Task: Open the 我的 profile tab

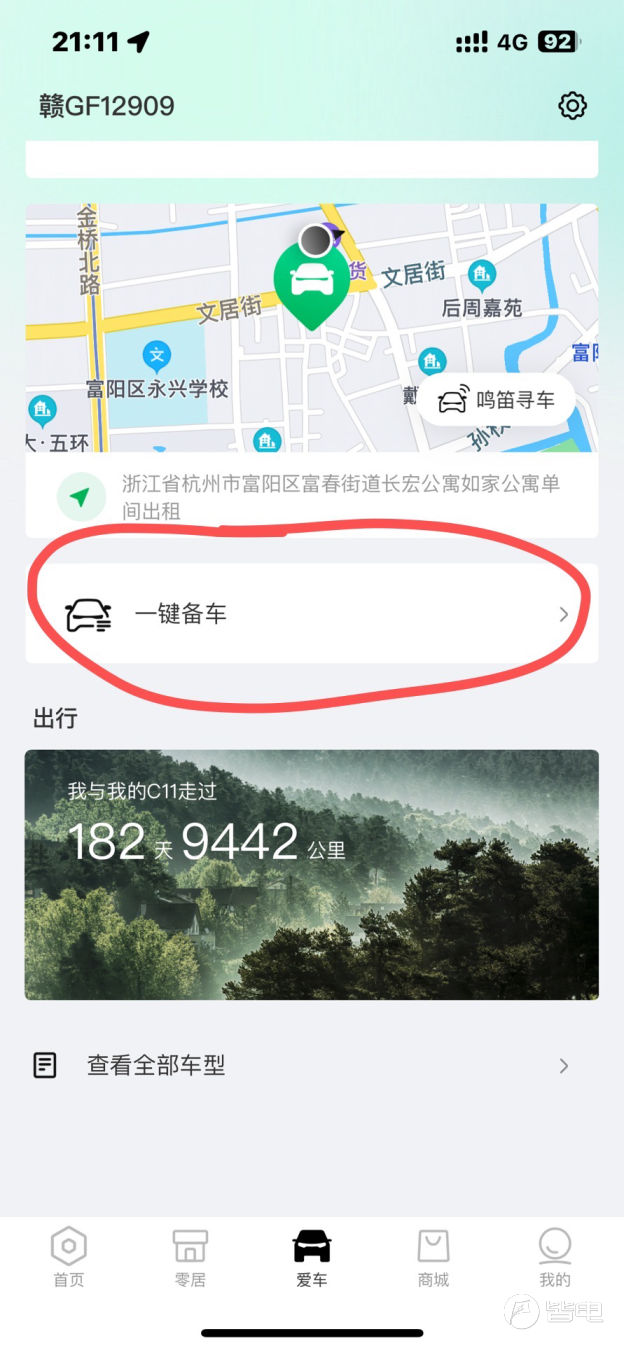Action: tap(555, 1257)
